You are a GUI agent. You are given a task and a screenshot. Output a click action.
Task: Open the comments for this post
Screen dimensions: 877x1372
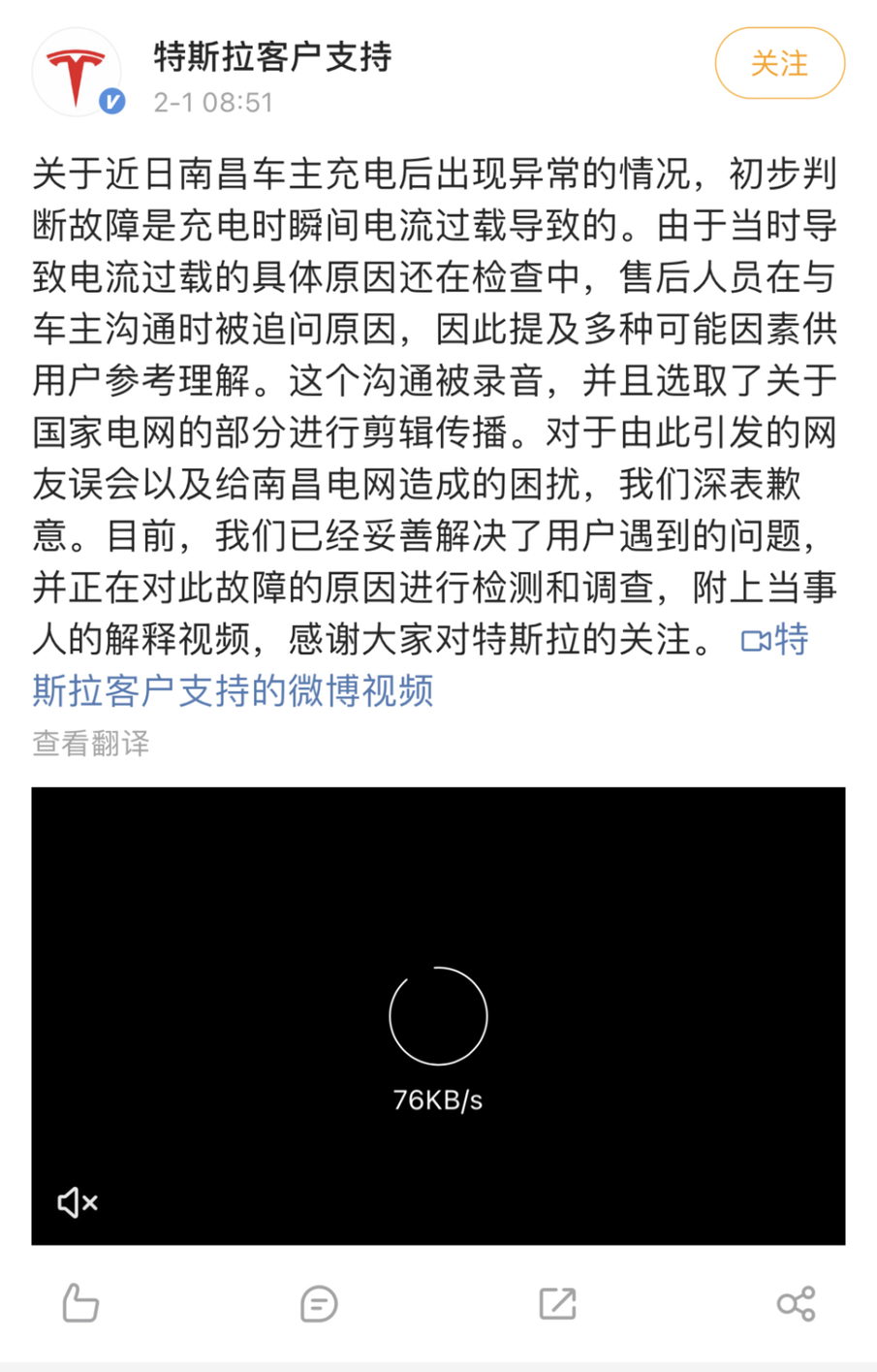(319, 1303)
